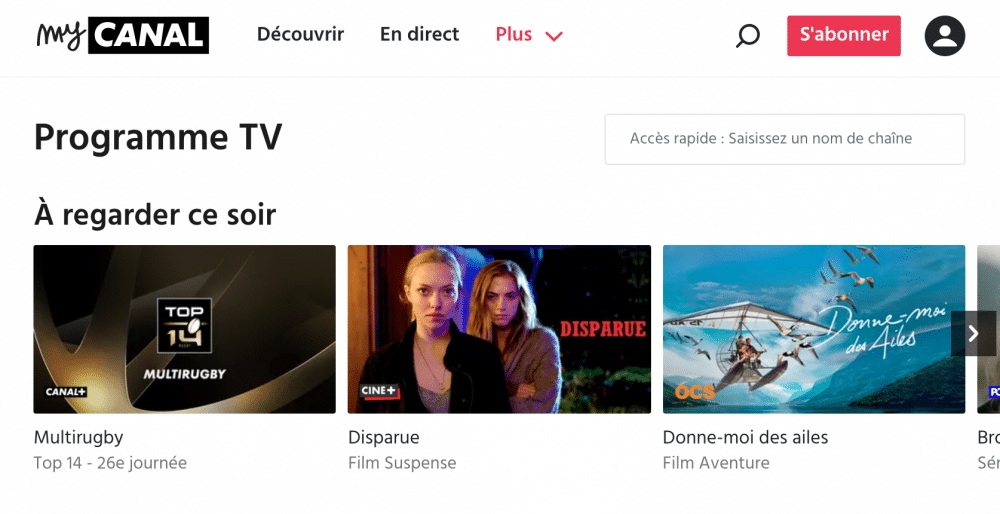
Task: Go to the Découvrir section
Action: pyautogui.click(x=300, y=35)
